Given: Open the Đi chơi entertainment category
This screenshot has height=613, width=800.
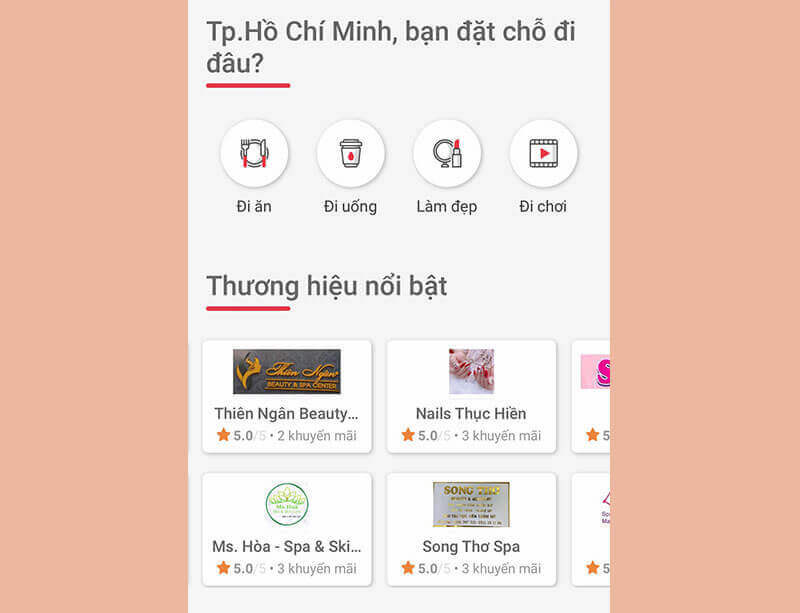Looking at the screenshot, I should pos(543,154).
